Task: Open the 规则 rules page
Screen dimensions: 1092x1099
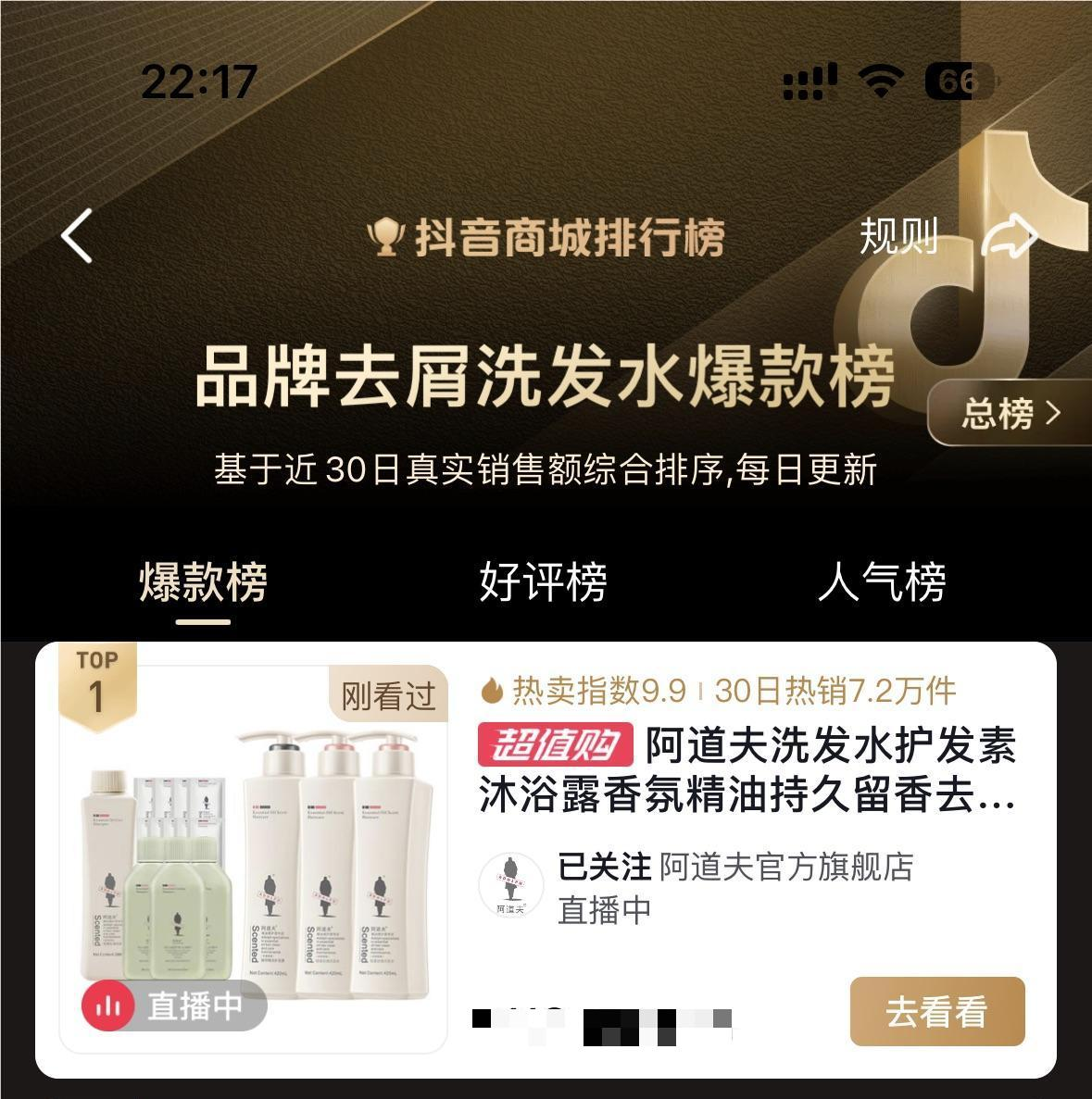Action: pos(897,236)
